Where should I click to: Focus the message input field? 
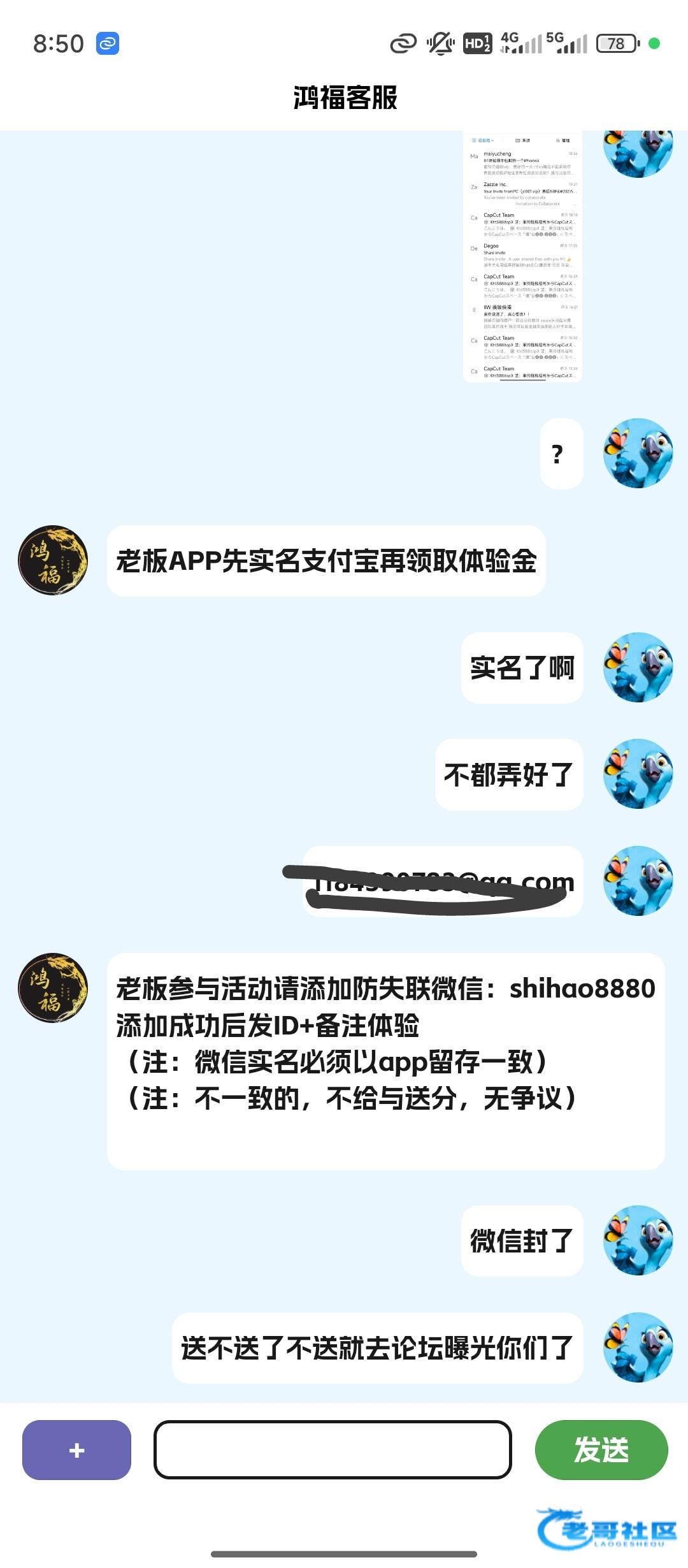click(333, 1450)
